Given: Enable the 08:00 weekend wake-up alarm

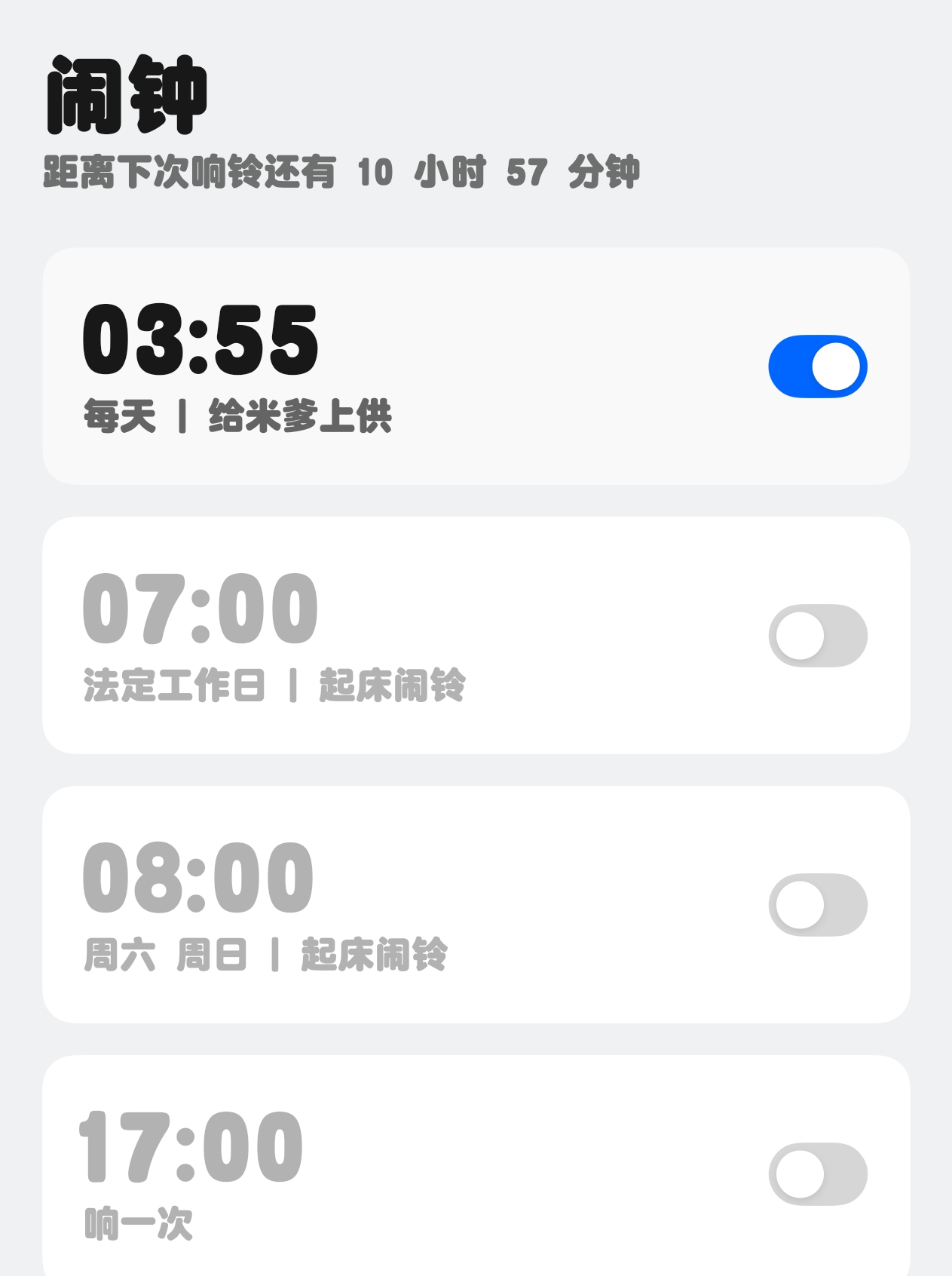Looking at the screenshot, I should click(818, 905).
